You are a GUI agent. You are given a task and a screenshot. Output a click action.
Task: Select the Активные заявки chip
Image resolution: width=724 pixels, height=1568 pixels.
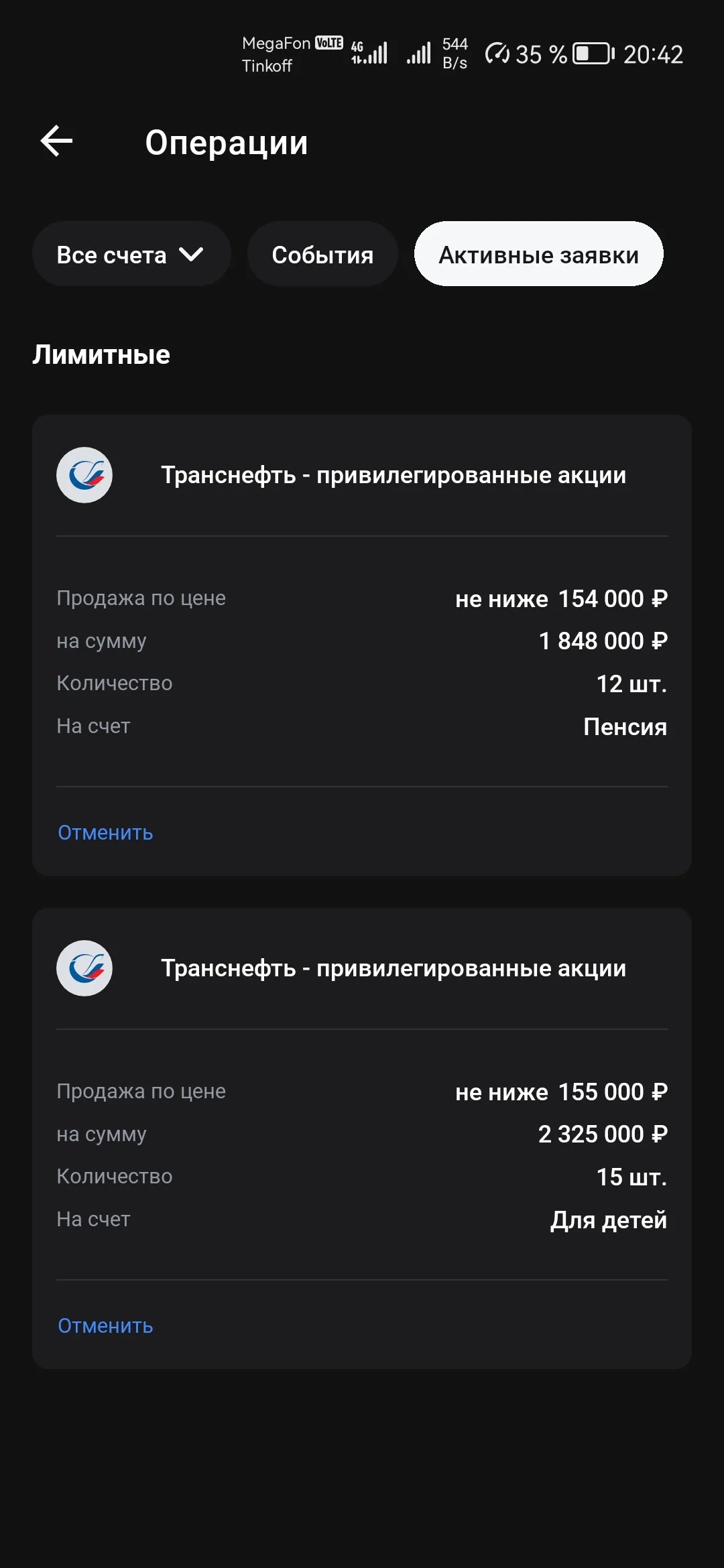(x=539, y=255)
